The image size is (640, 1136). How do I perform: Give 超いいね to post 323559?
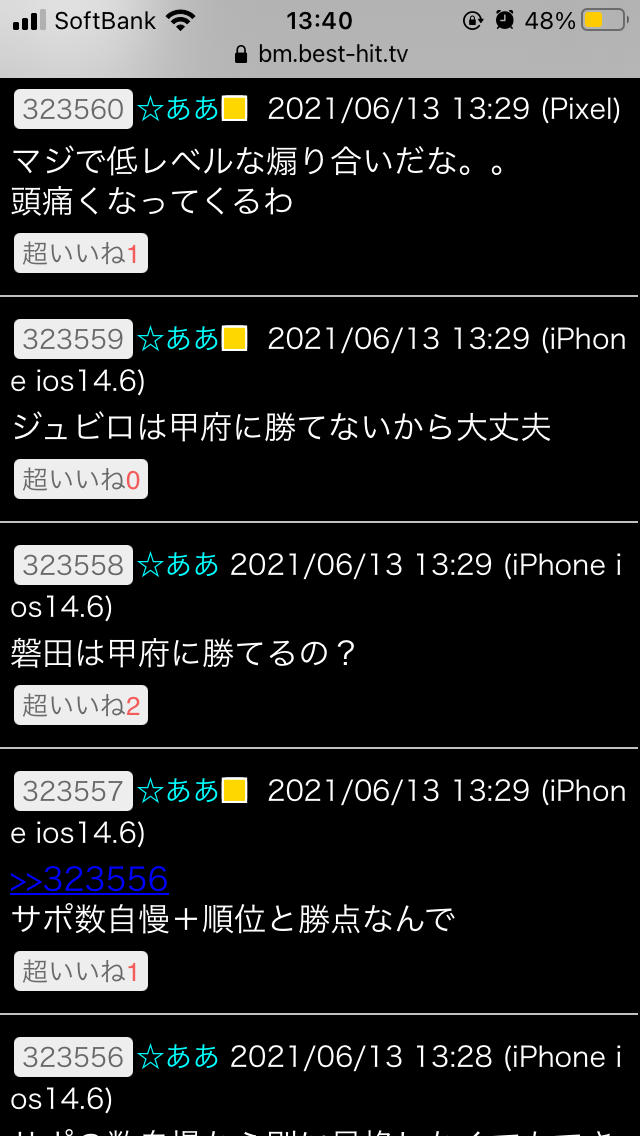(81, 481)
